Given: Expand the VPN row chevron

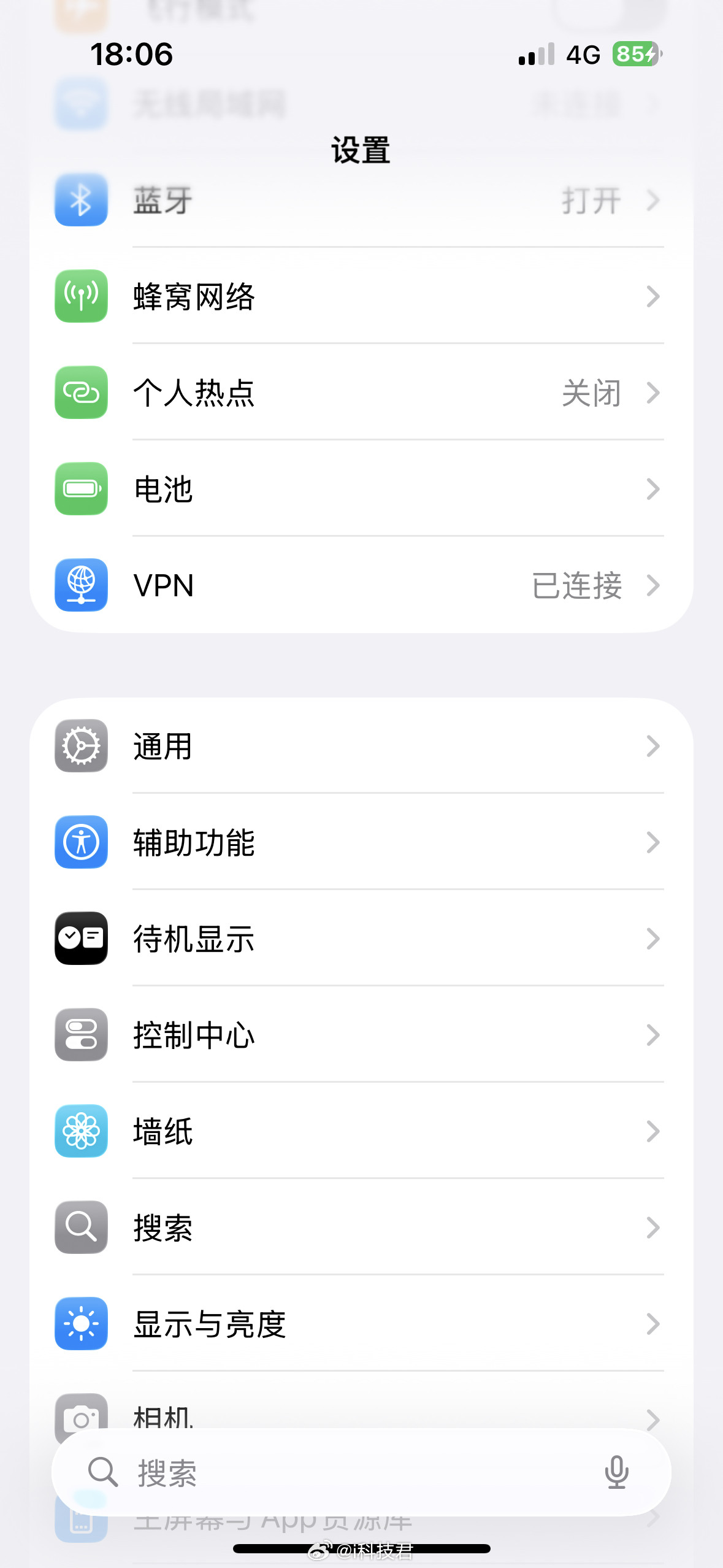Looking at the screenshot, I should coord(653,586).
